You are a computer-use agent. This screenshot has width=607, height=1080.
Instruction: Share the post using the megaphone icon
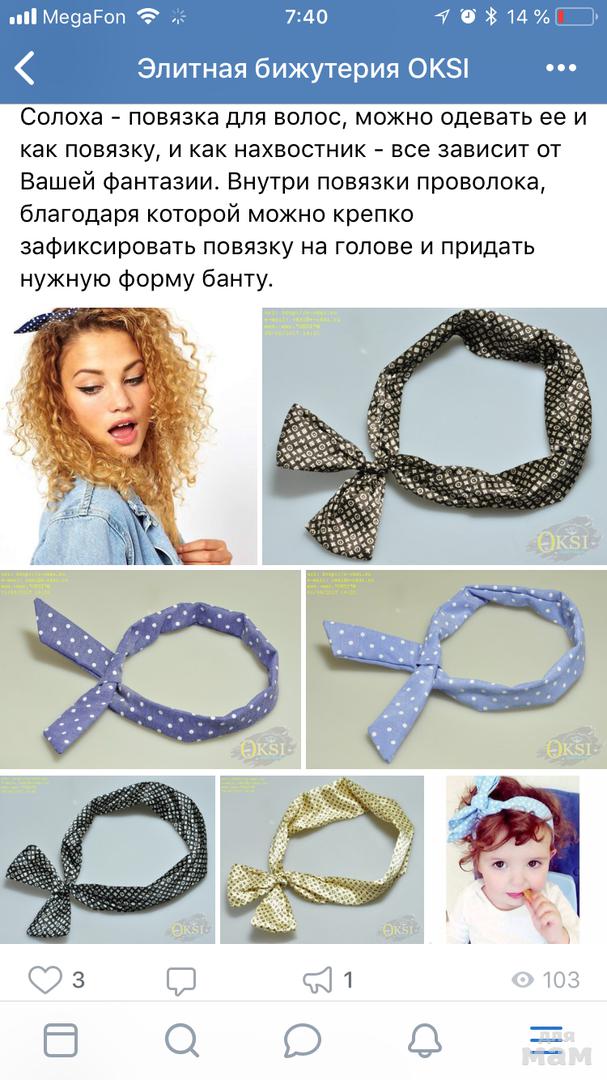coord(317,979)
